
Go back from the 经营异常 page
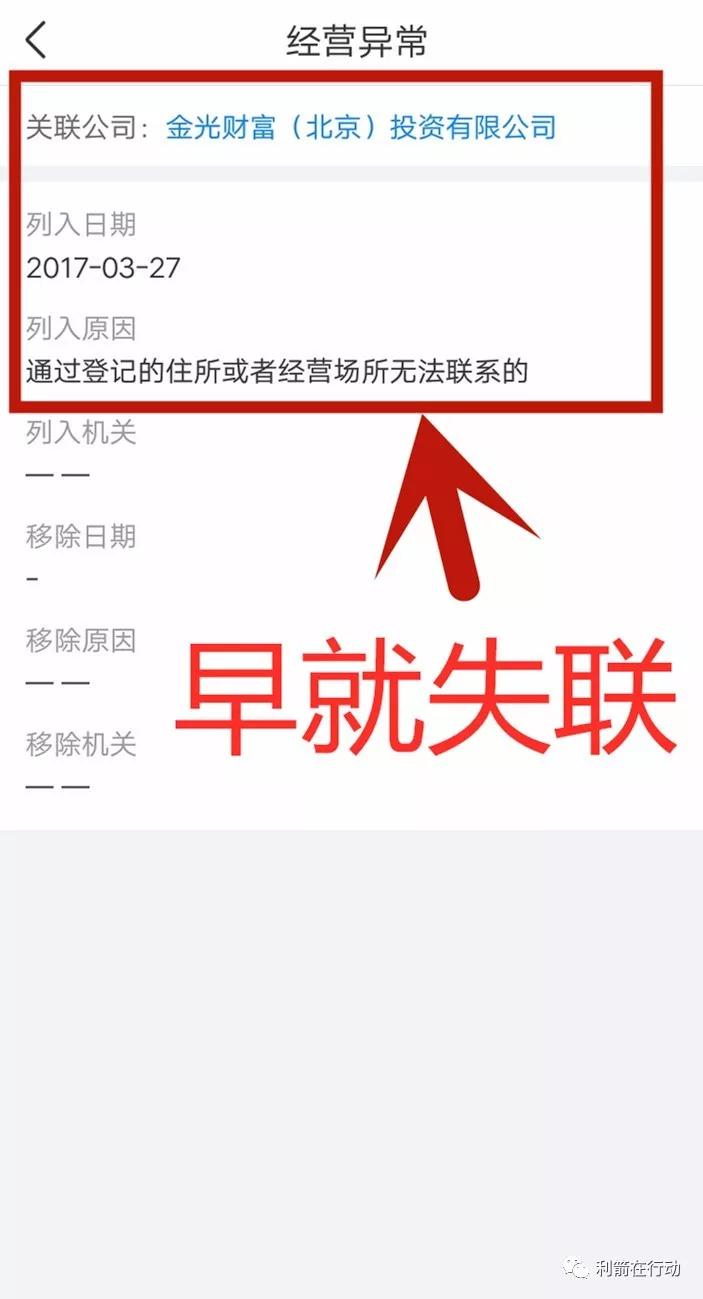click(x=36, y=40)
